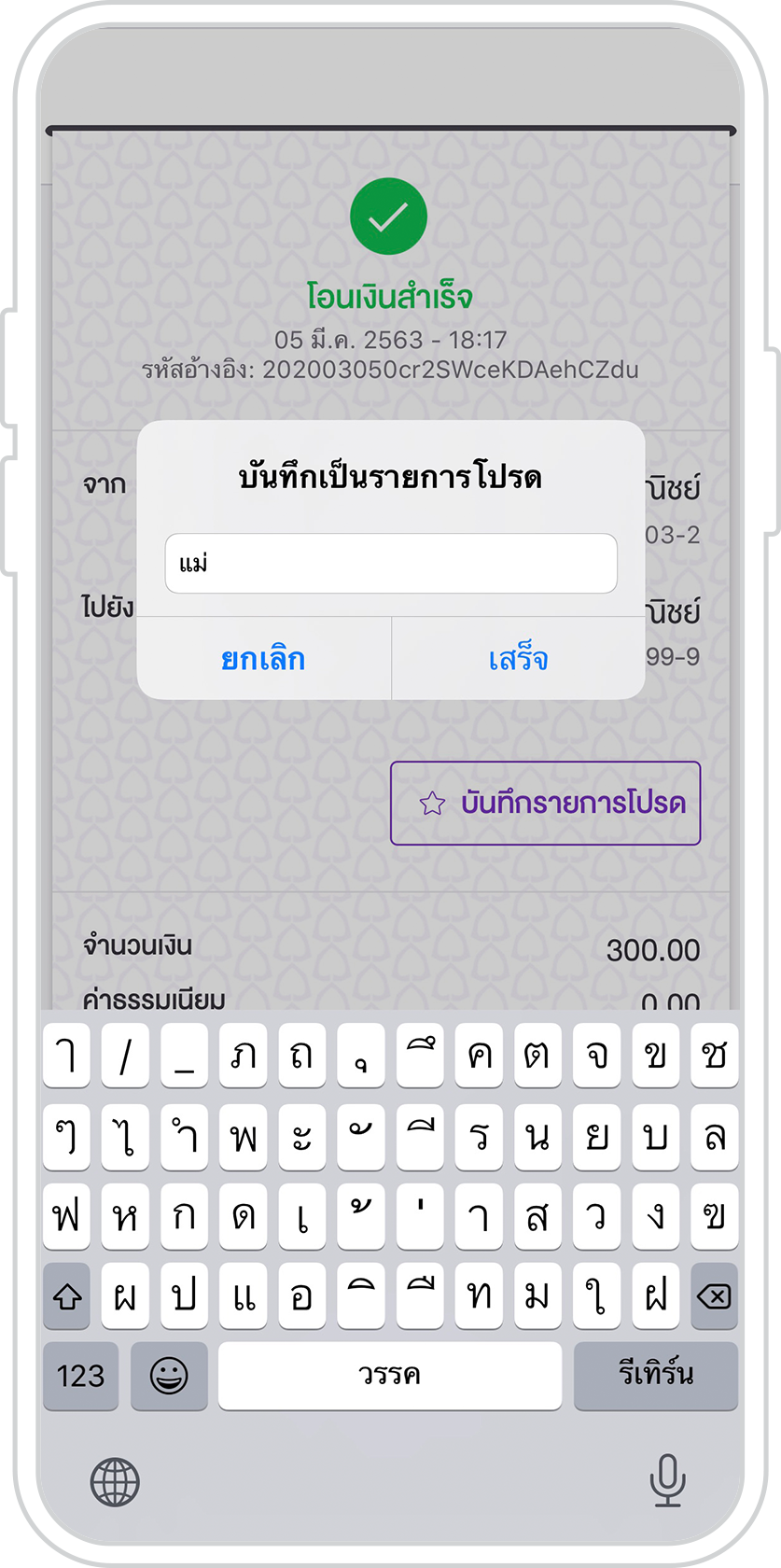Tap the วรรค space bar

pyautogui.click(x=389, y=1376)
